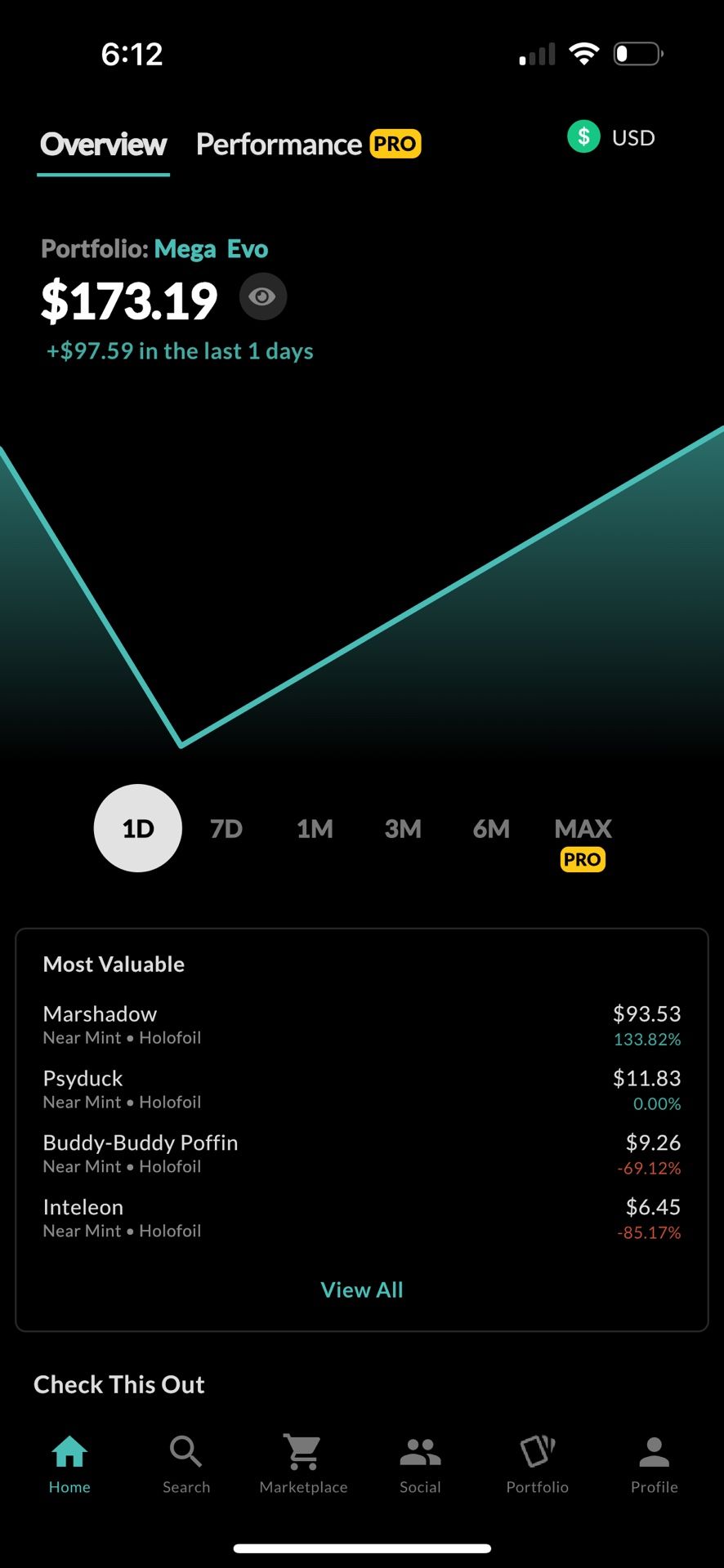Show the 7D chart range
724x1568 pixels.
click(226, 829)
